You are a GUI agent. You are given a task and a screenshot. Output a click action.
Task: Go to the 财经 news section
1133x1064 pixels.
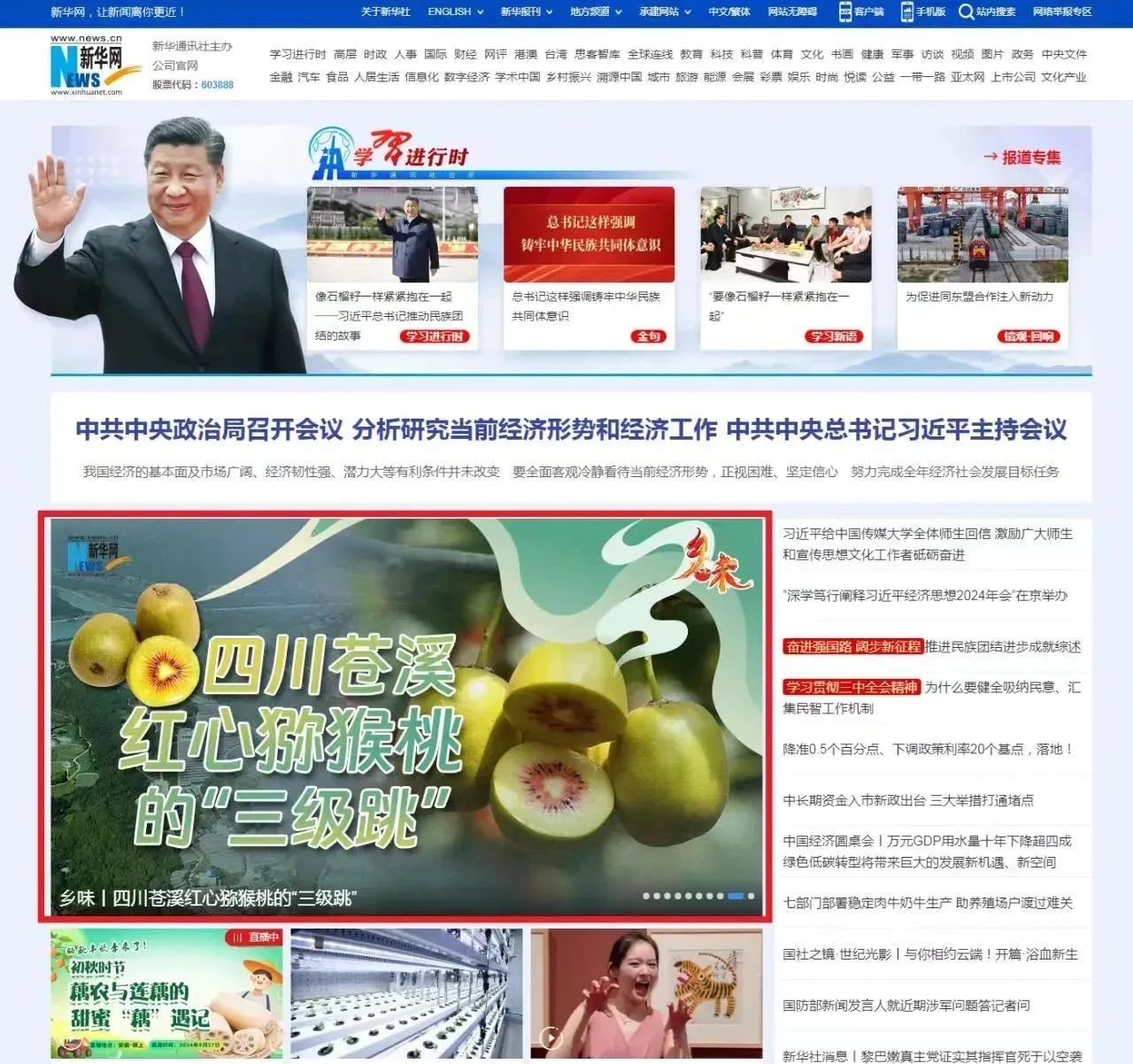pyautogui.click(x=466, y=54)
